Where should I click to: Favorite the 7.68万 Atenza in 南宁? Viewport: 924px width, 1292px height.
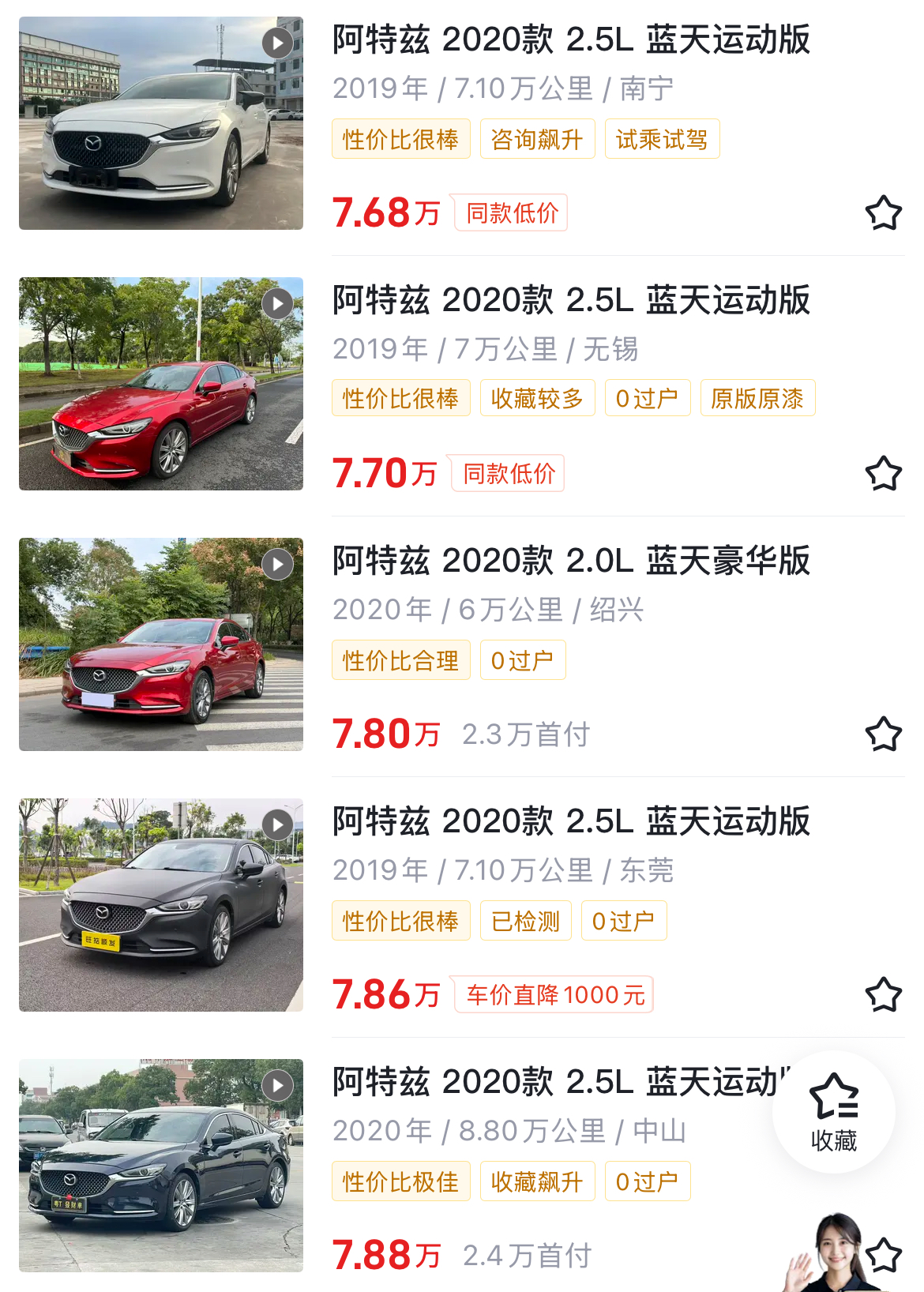tap(883, 213)
